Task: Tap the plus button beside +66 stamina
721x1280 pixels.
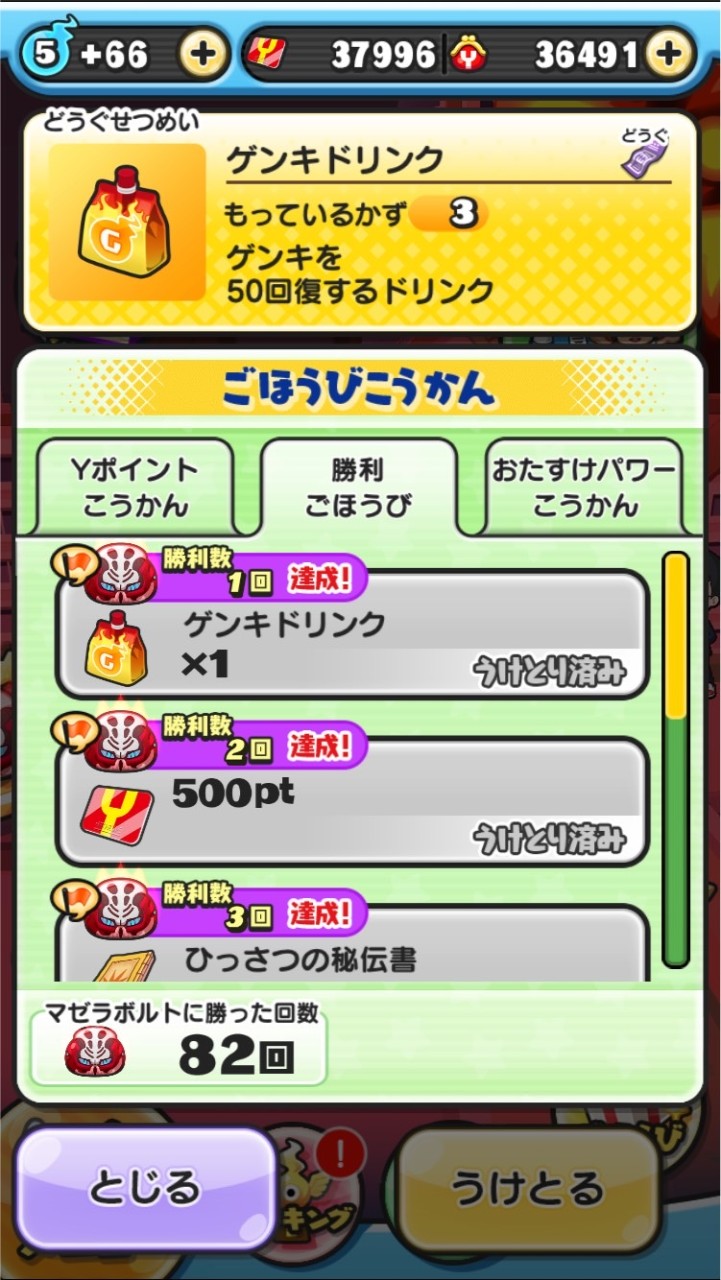Action: [x=203, y=55]
